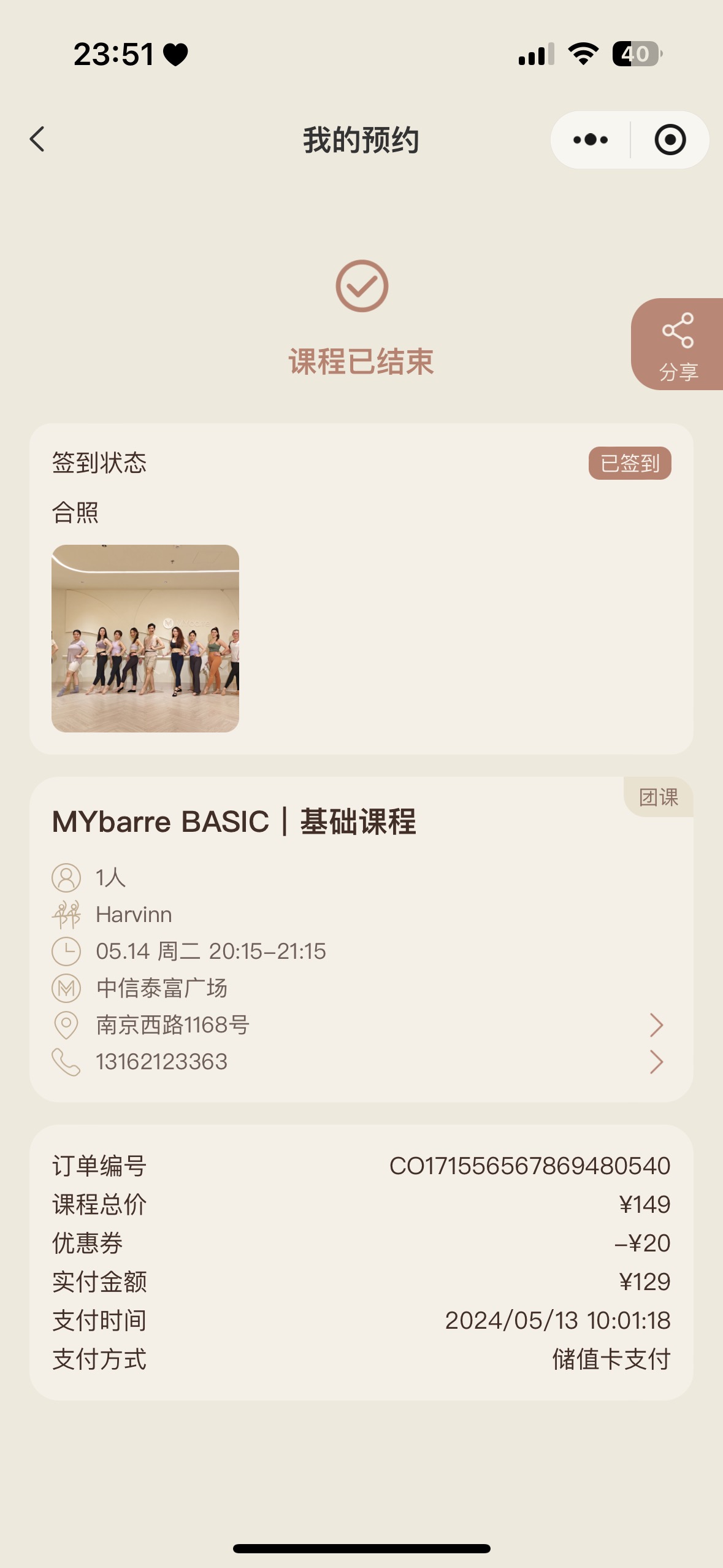The height and width of the screenshot is (1568, 723).
Task: Call the studio number 13162123363
Action: tap(361, 1062)
